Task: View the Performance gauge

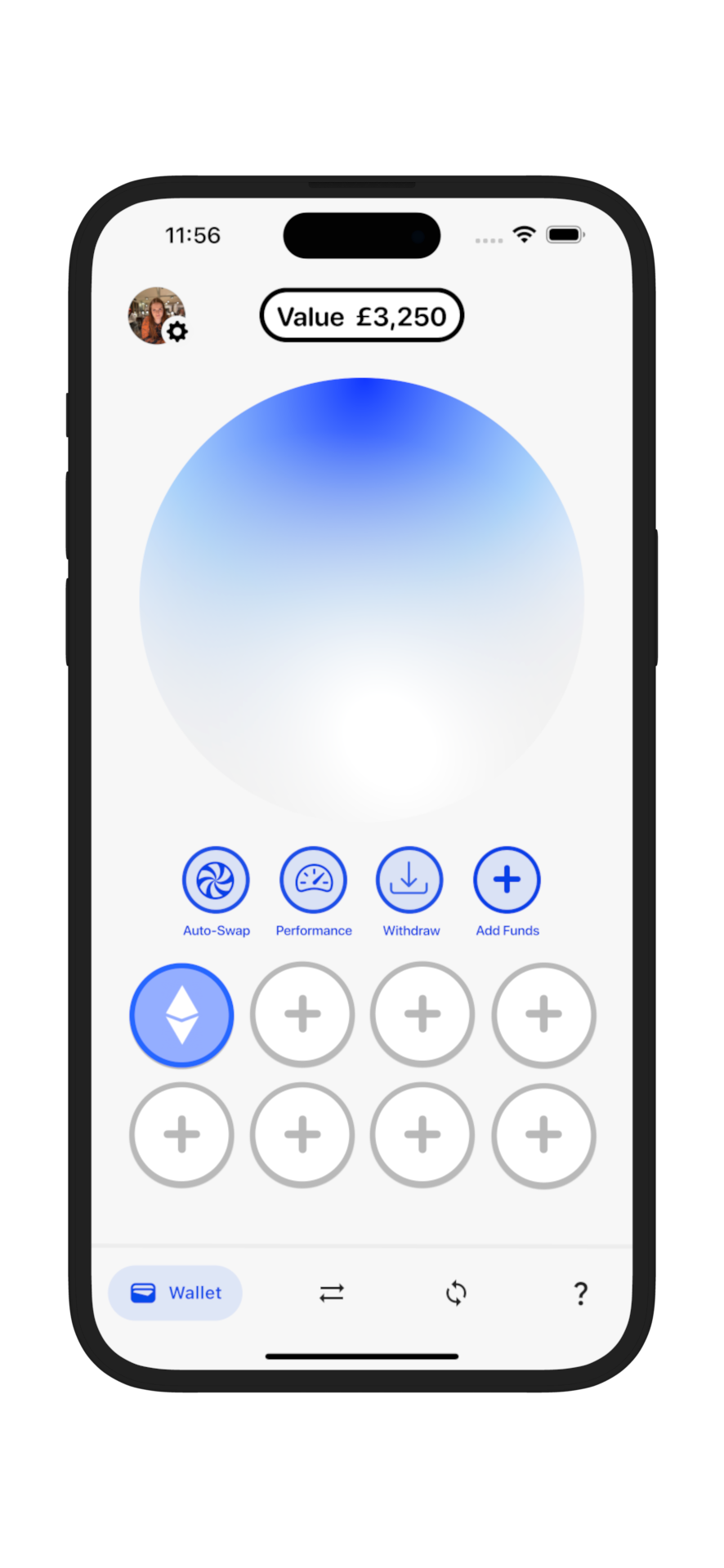Action: [314, 880]
